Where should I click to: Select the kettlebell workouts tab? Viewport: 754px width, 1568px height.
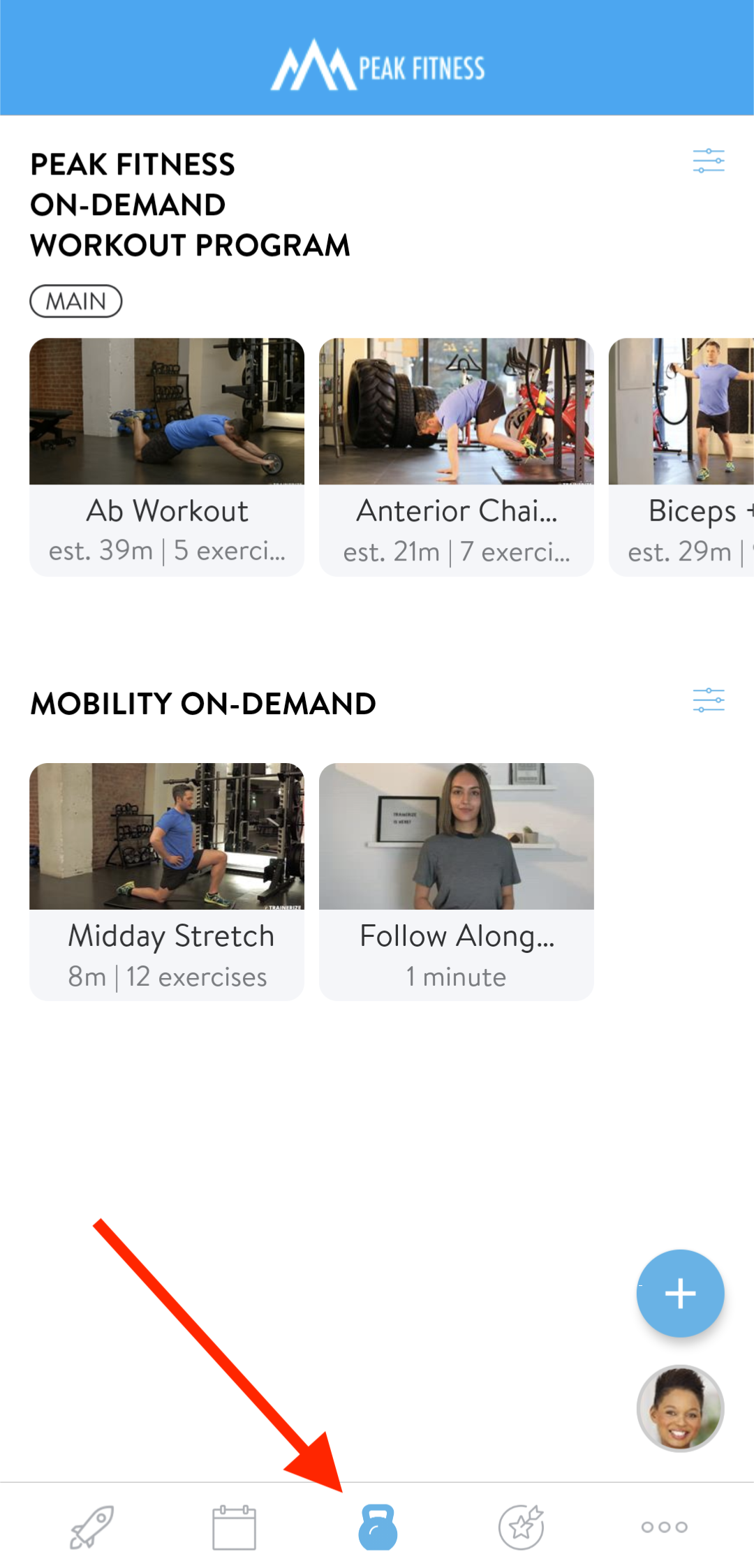tap(378, 1528)
